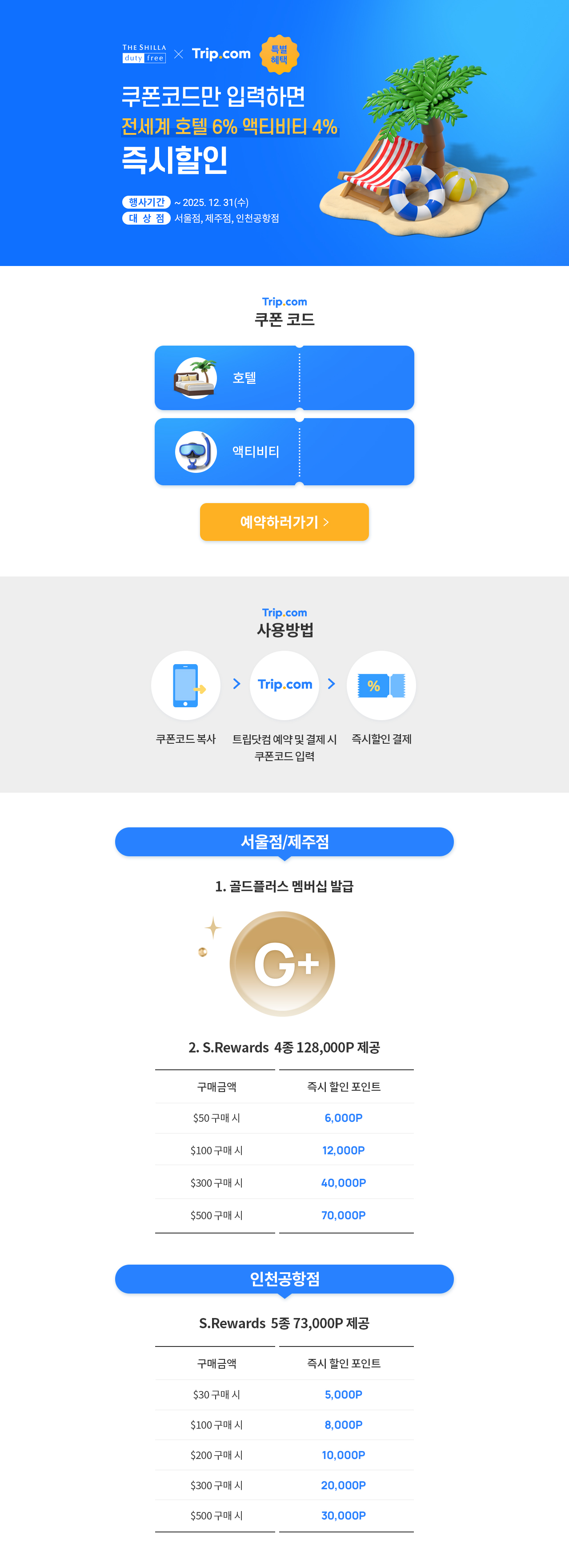Screen dimensions: 569x1568
Task: Click the chevron on 예약하러가기
Action: click(x=327, y=522)
